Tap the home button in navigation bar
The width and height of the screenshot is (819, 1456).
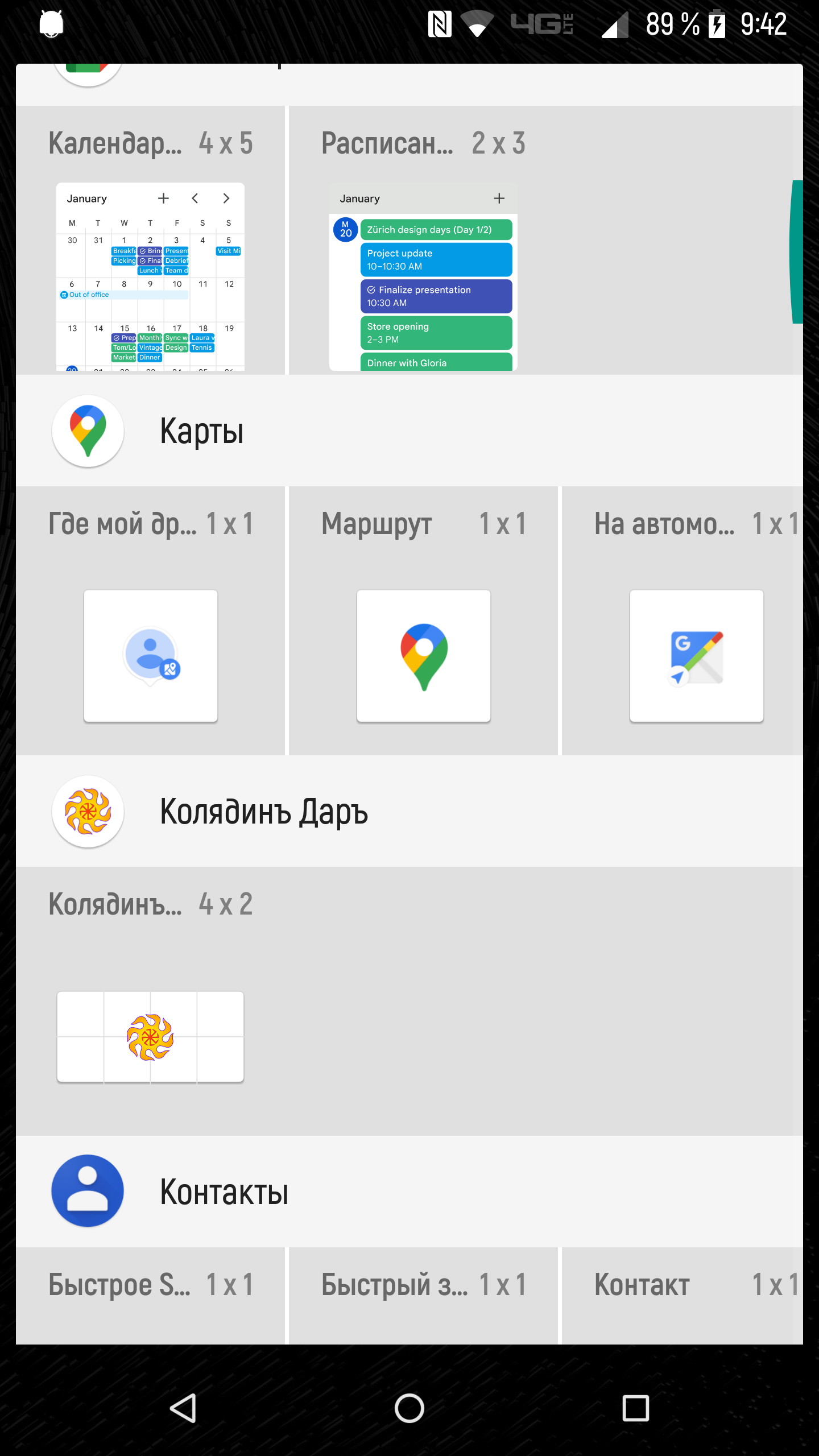point(409,1408)
